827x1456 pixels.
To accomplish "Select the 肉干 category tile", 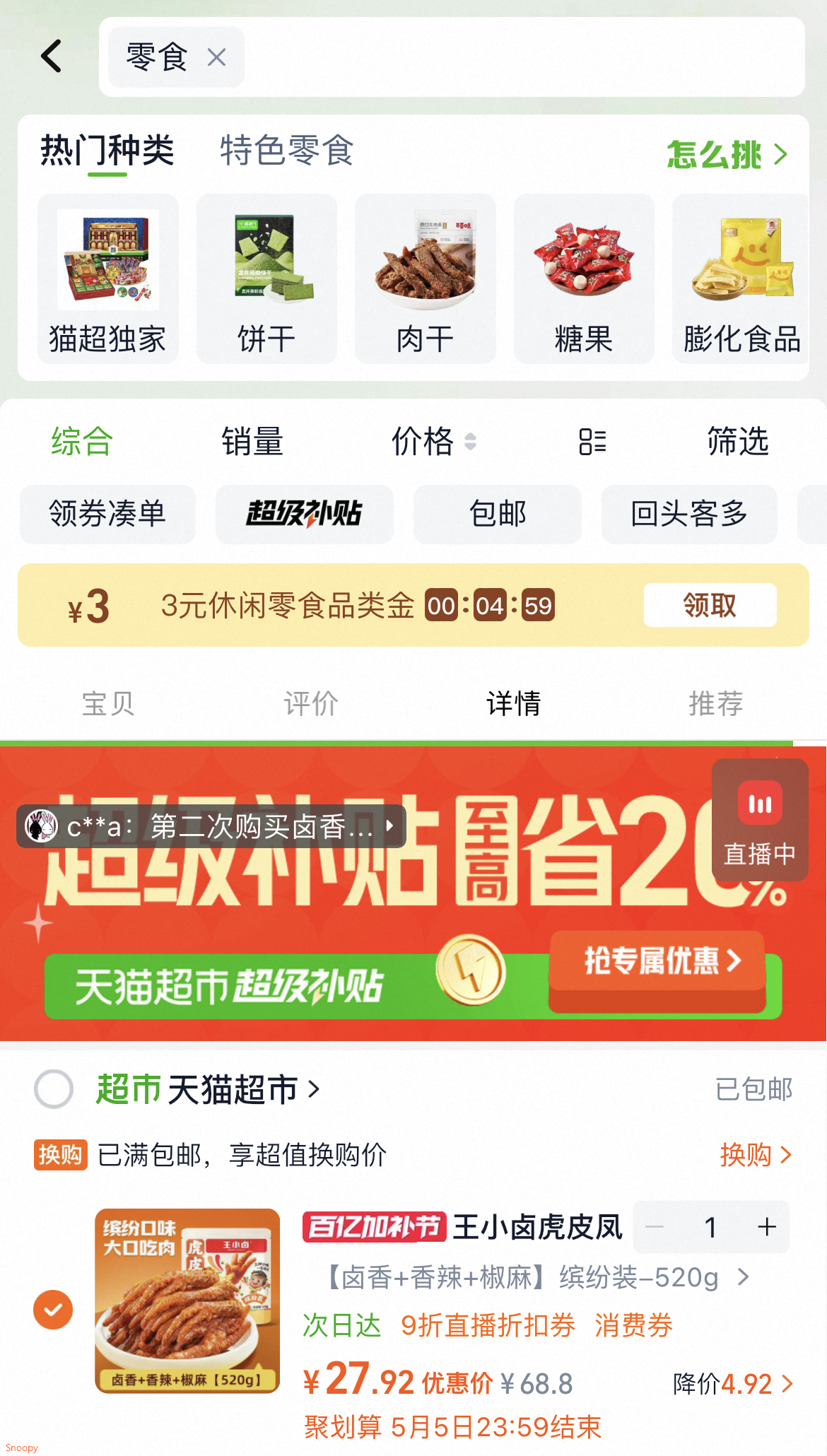I will click(425, 279).
